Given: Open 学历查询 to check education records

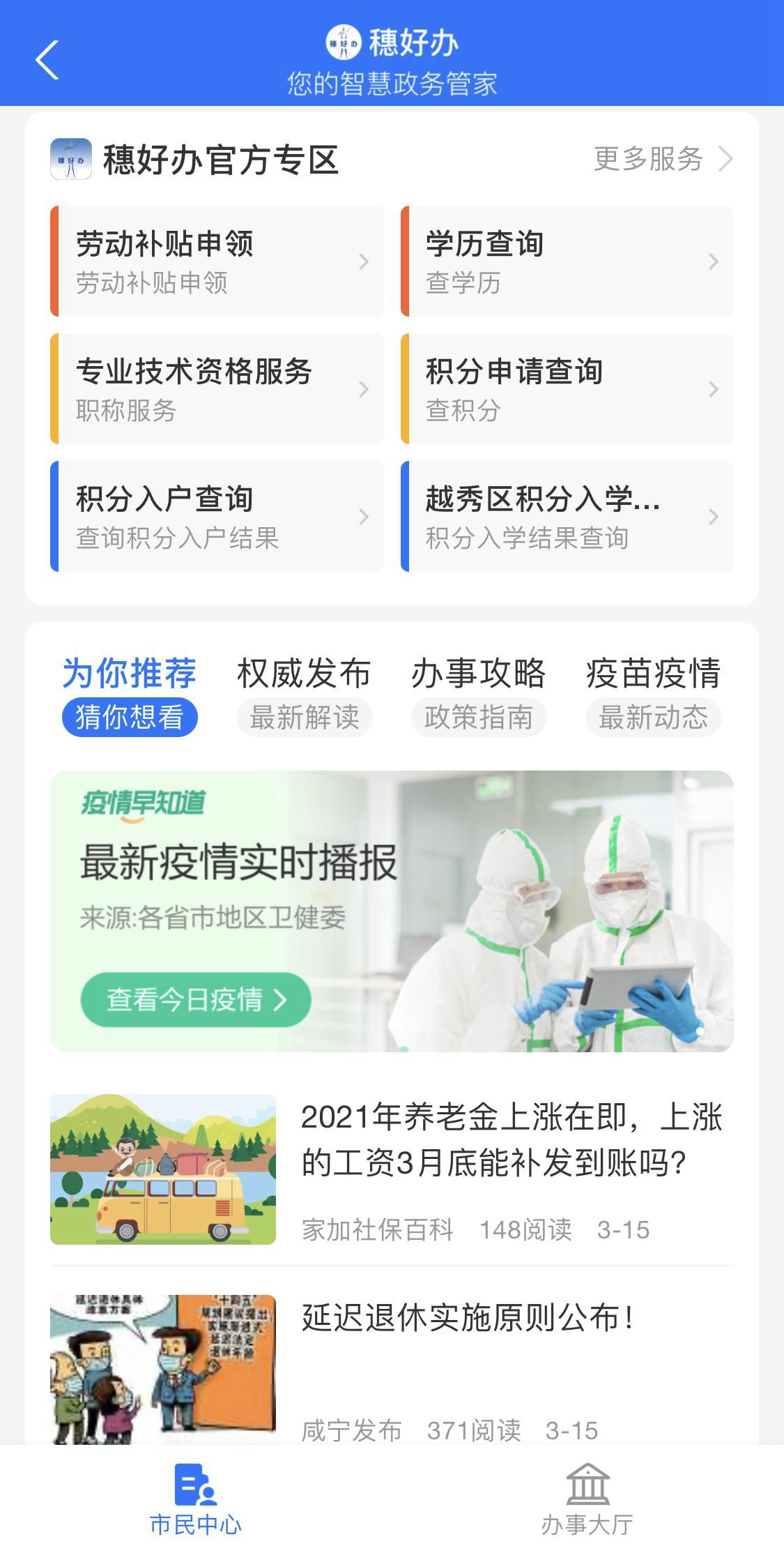Looking at the screenshot, I should coord(567,261).
